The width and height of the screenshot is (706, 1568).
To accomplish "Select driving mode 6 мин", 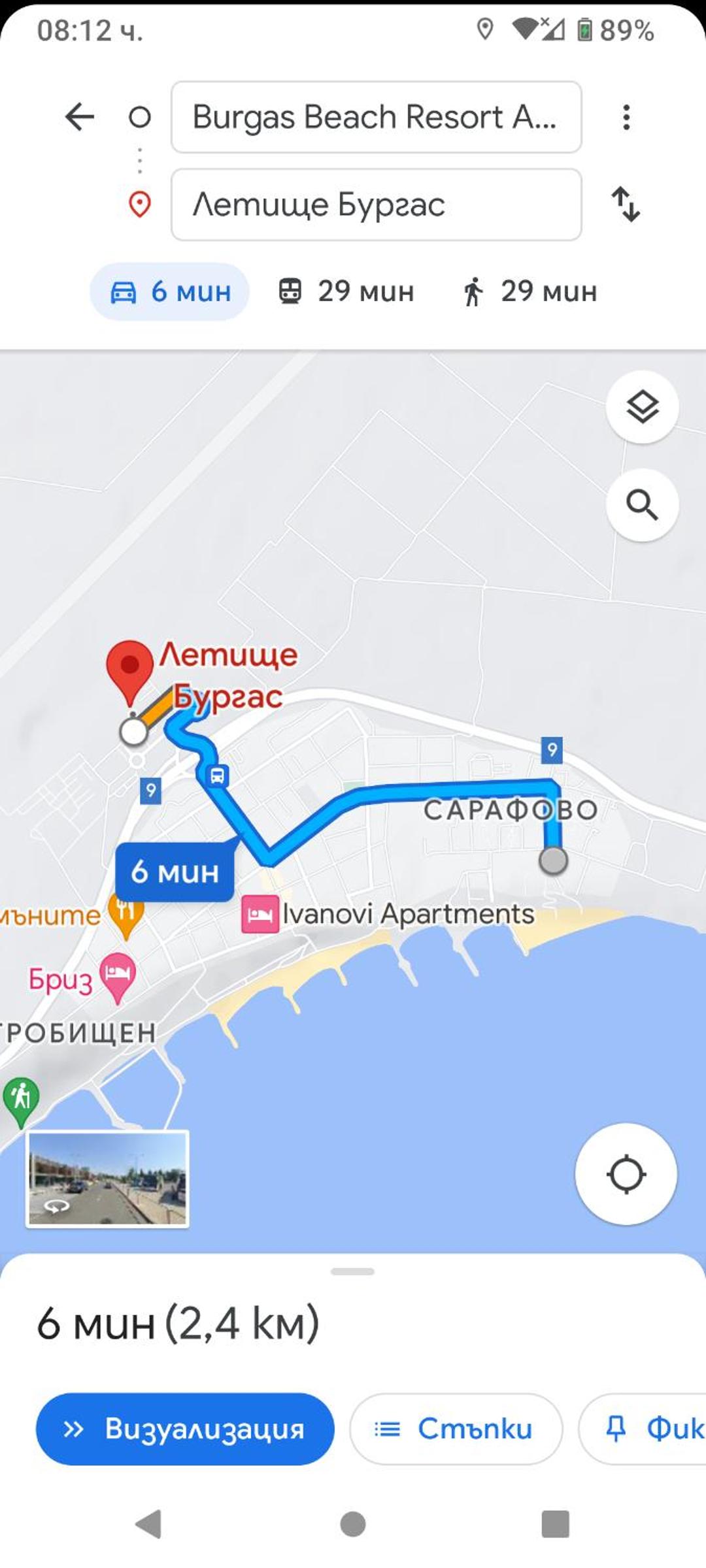I will [170, 291].
